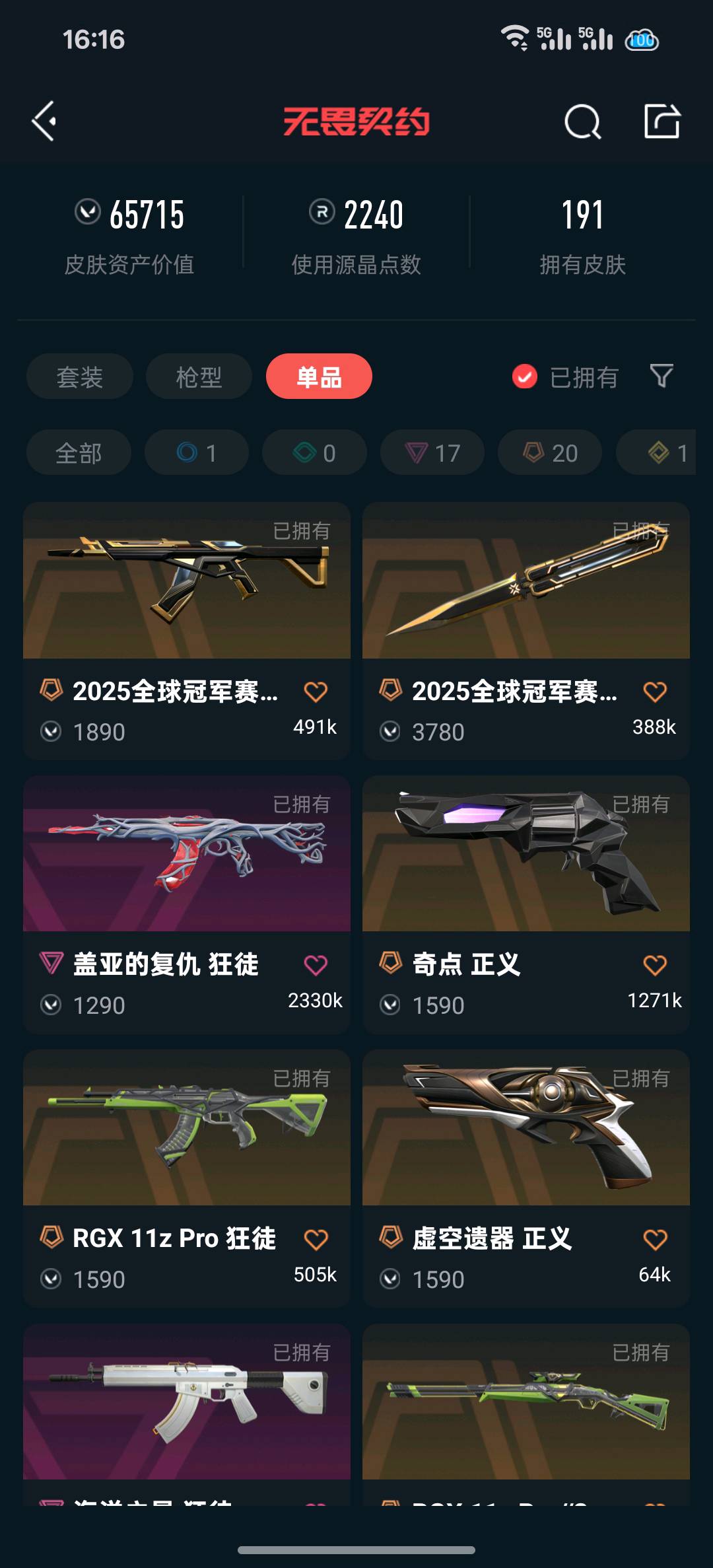Like the 盖亚的复仇 狂徒 skin
This screenshot has height=1568, width=713.
pos(316,966)
